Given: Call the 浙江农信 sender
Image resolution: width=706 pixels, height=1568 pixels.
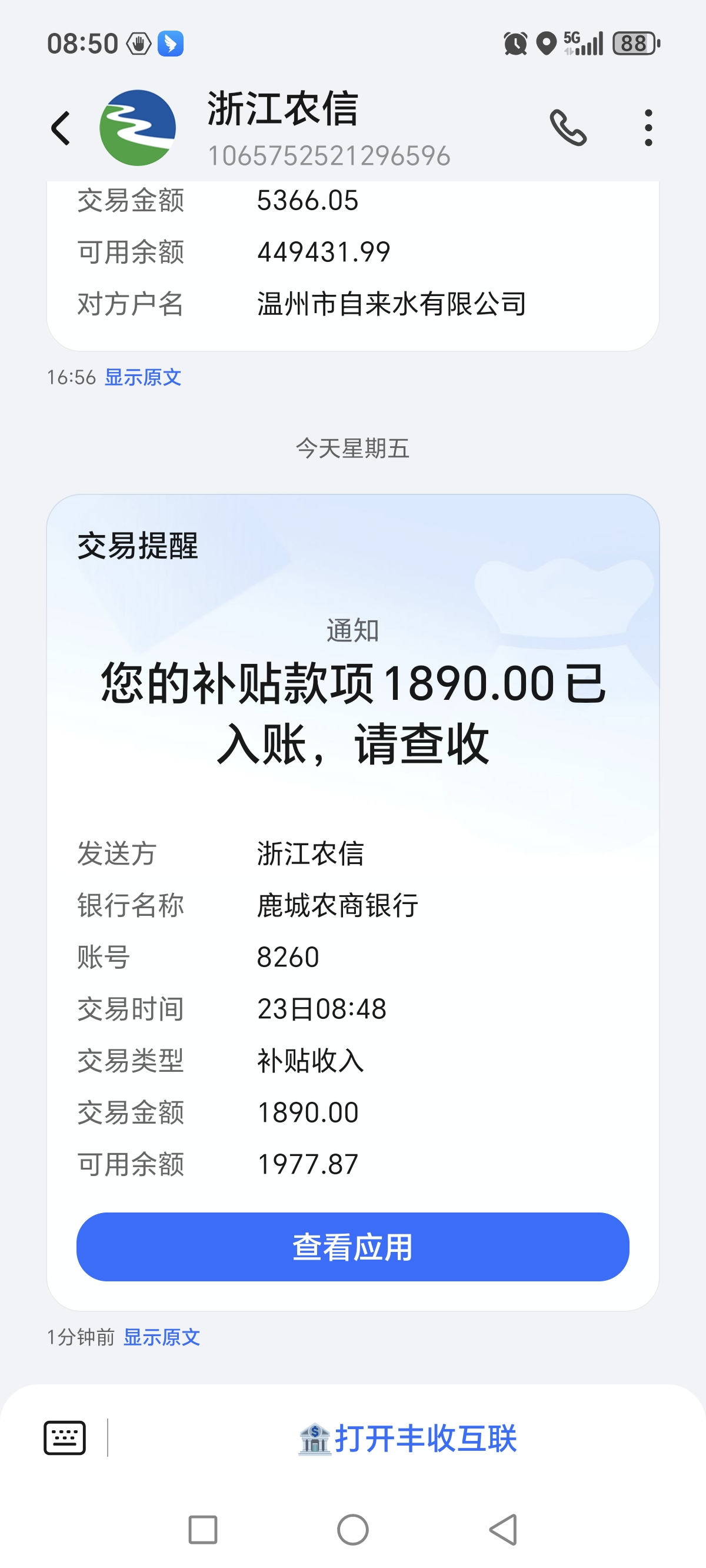Looking at the screenshot, I should click(x=568, y=128).
